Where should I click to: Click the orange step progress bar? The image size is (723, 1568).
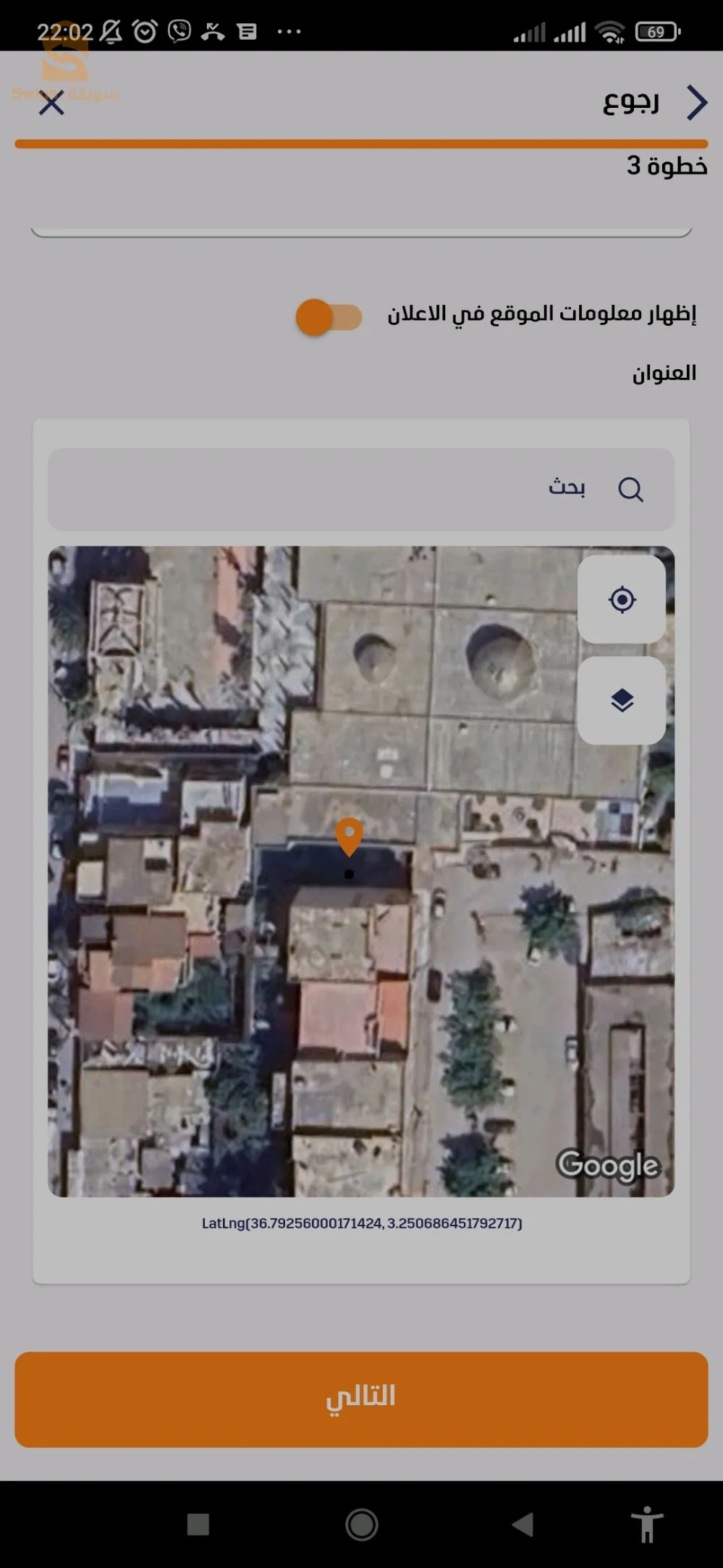361,143
